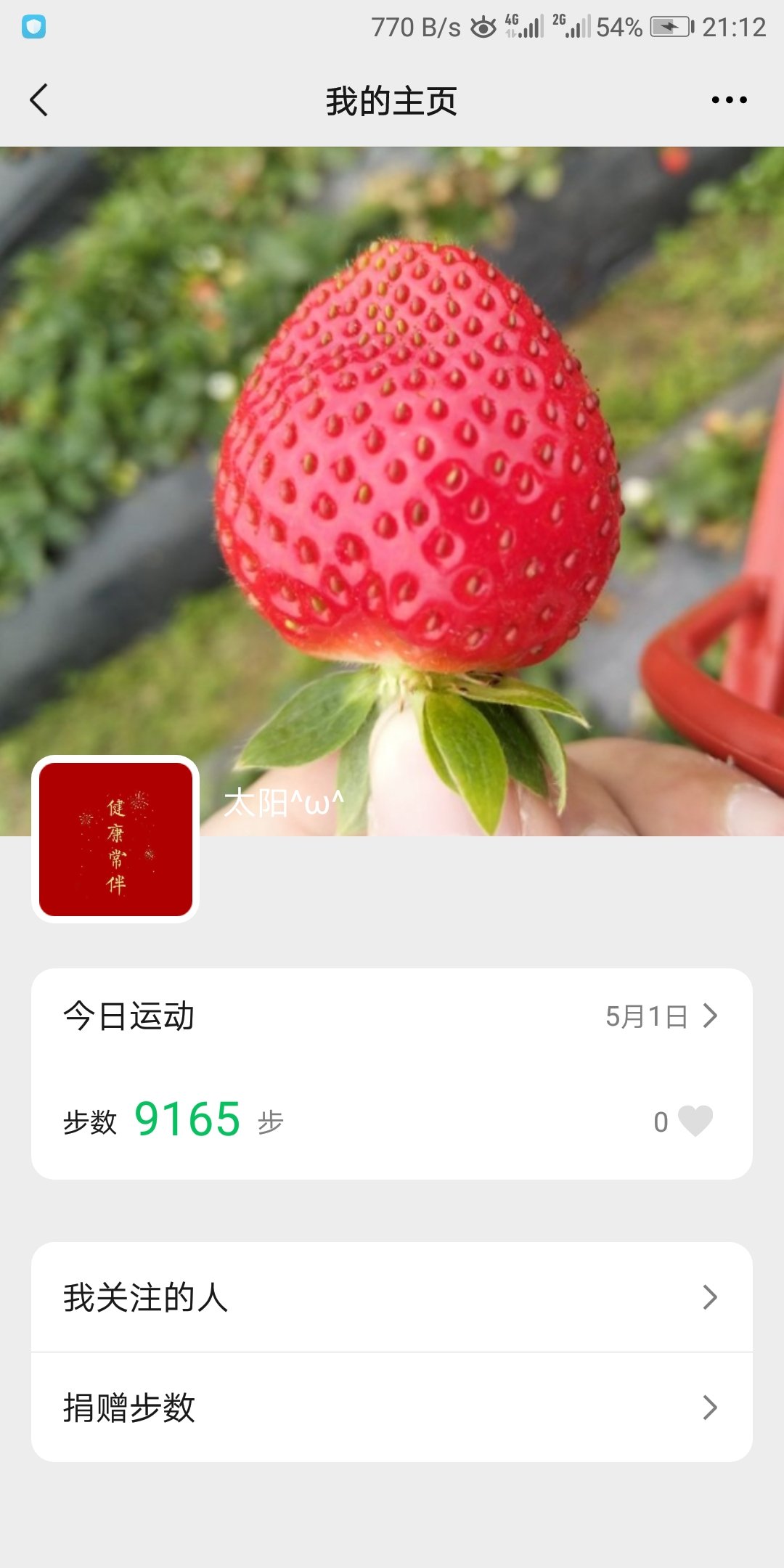Open the red profile avatar
Viewport: 784px width, 1568px height.
click(115, 839)
